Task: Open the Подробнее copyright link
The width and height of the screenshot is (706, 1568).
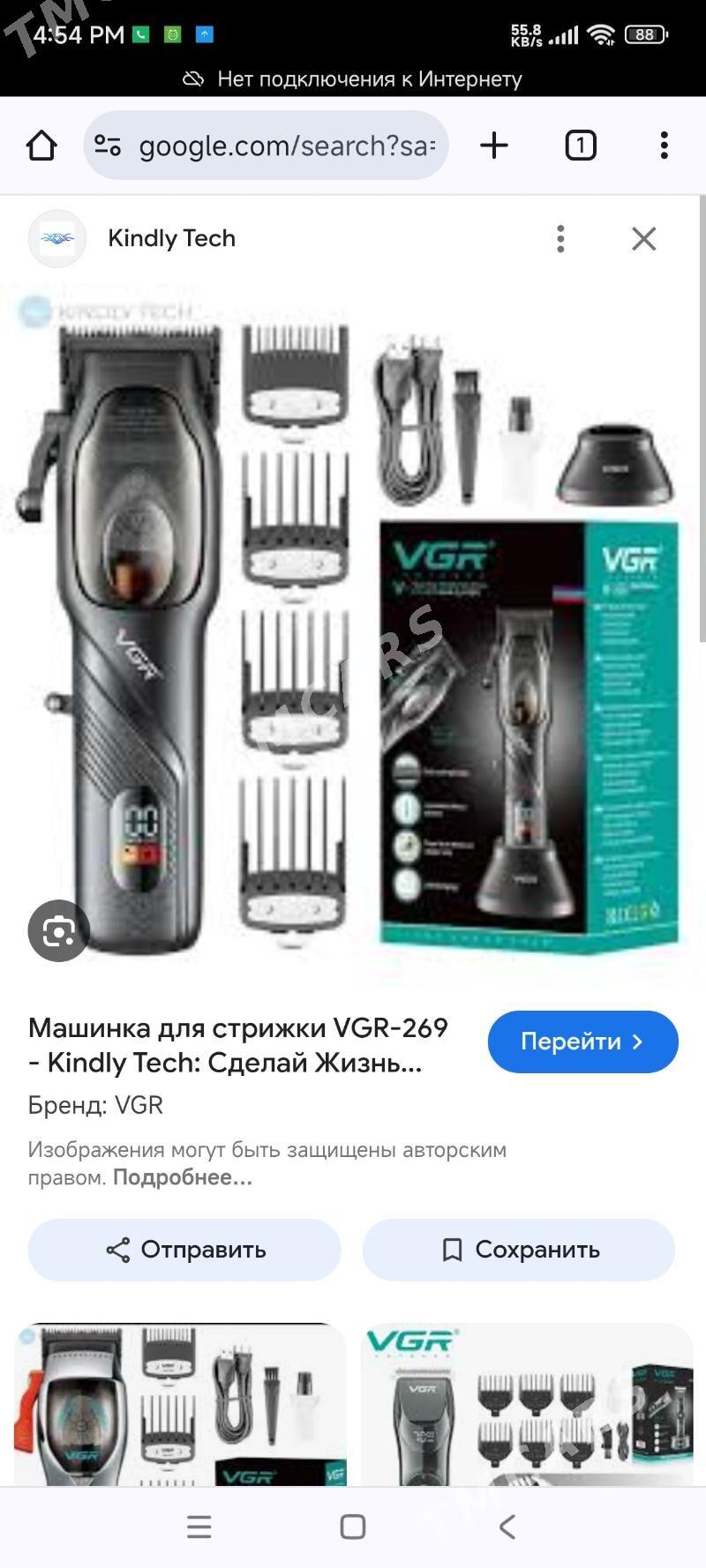Action: click(183, 1177)
